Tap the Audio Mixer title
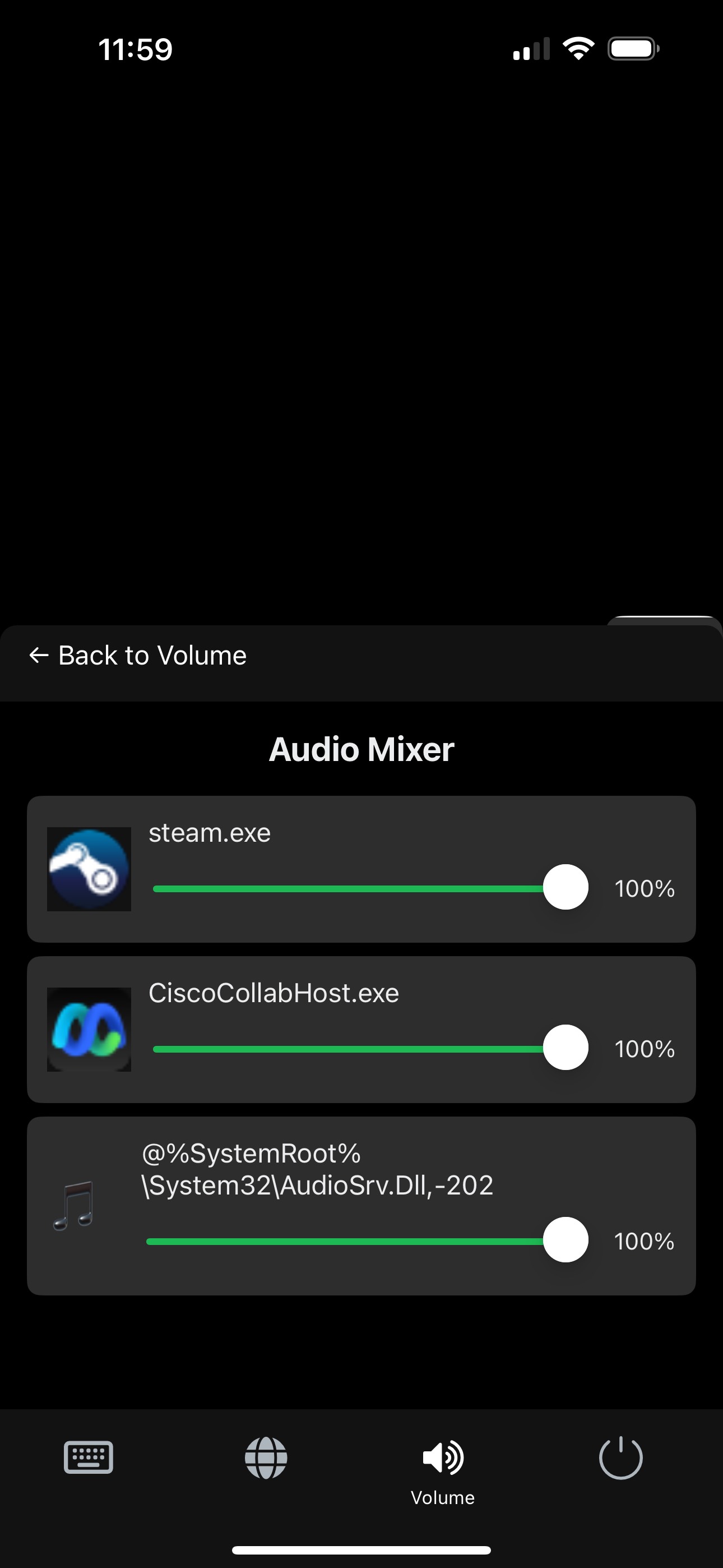This screenshot has width=723, height=1568. click(361, 749)
